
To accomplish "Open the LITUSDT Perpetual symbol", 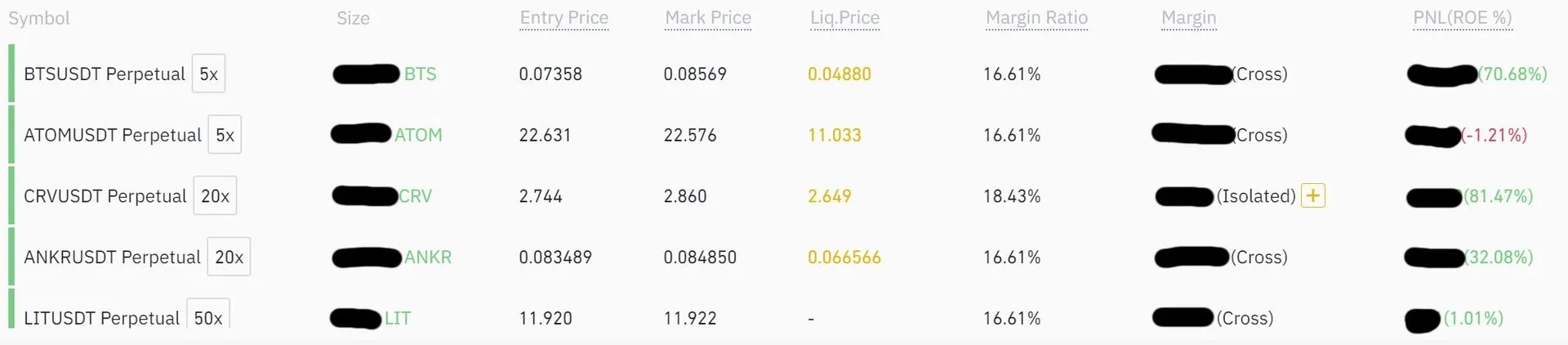I will [x=101, y=318].
